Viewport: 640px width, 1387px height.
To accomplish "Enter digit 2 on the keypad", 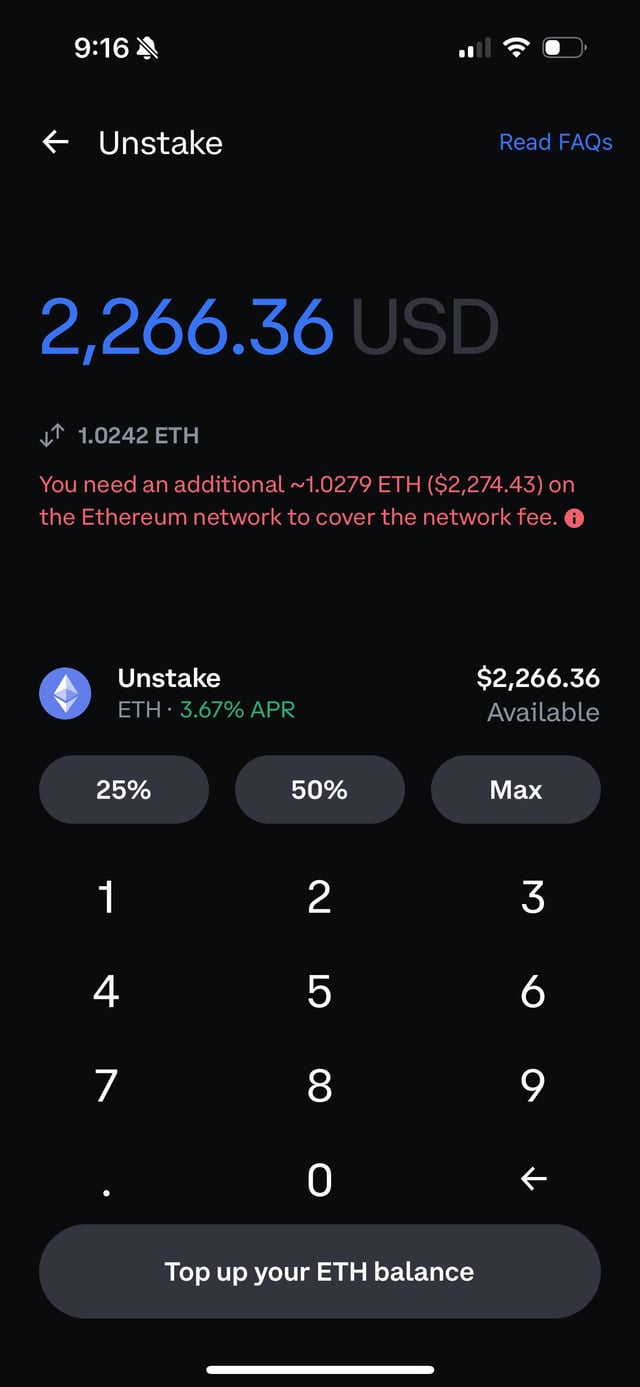I will pos(319,897).
